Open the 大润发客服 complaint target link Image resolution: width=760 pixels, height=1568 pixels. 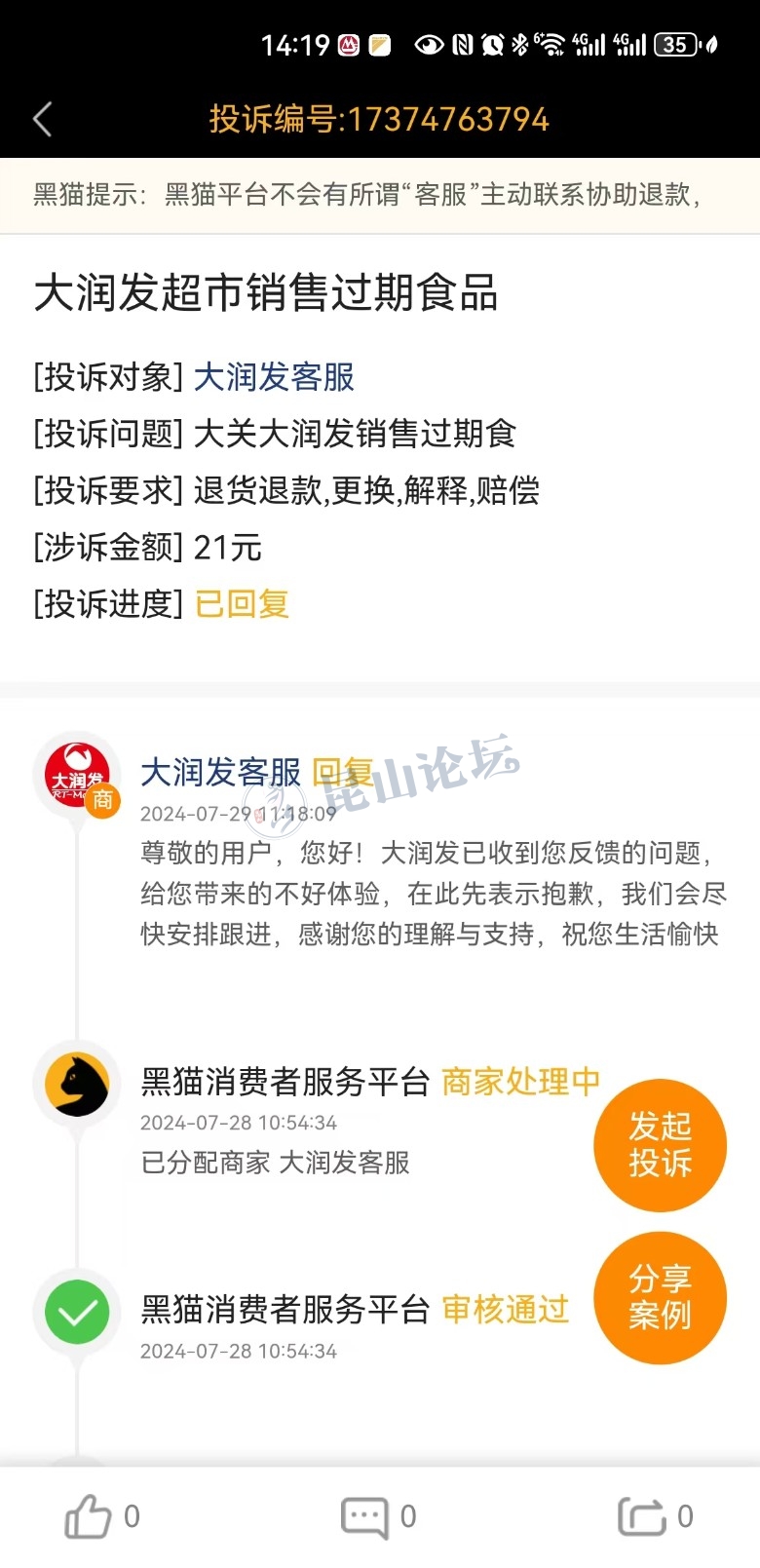[274, 377]
